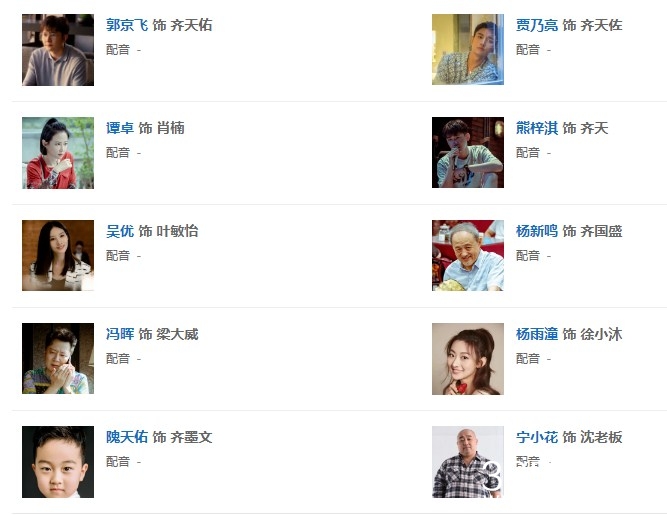Select 杨新鸣's portrait image

pyautogui.click(x=467, y=256)
